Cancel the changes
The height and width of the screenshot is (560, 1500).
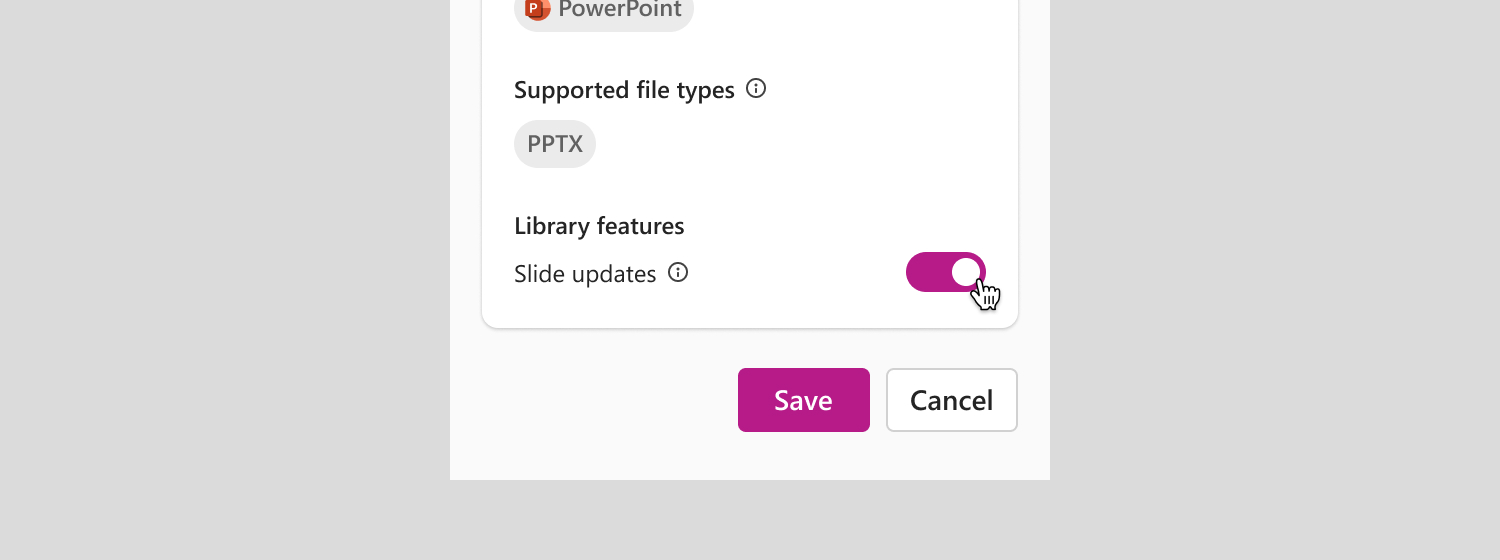(951, 400)
